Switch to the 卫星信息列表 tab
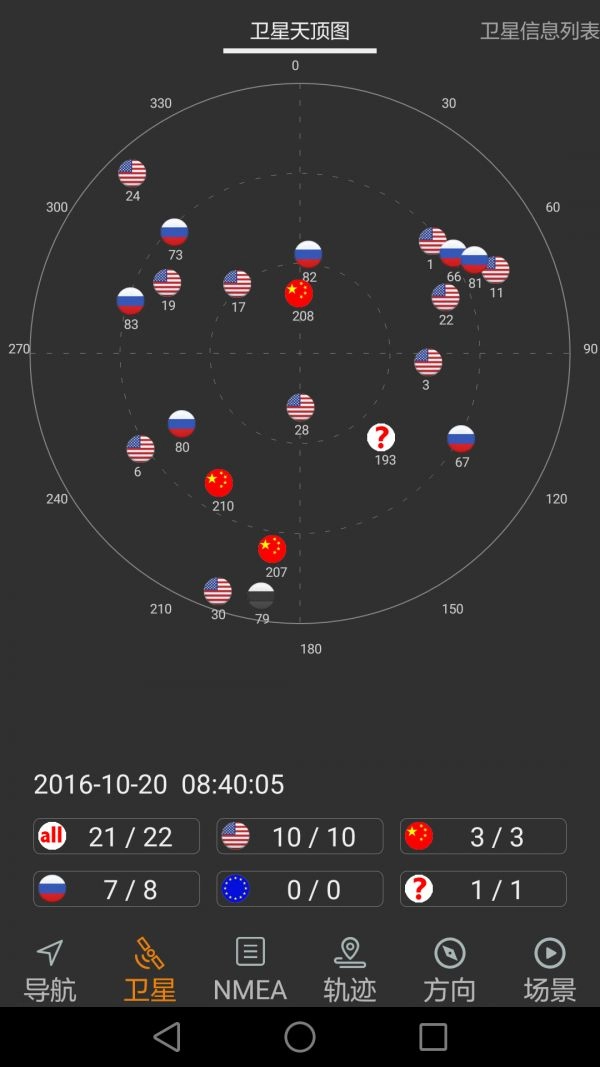Image resolution: width=600 pixels, height=1067 pixels. tap(538, 31)
